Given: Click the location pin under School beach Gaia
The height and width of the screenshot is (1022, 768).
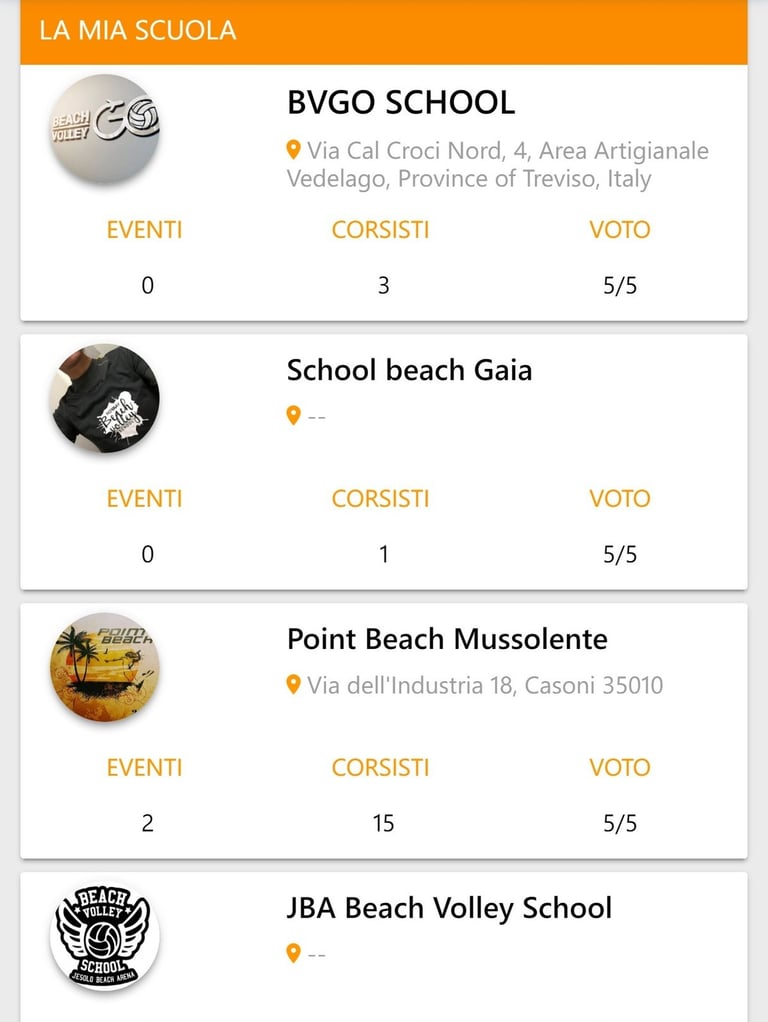Looking at the screenshot, I should point(291,416).
